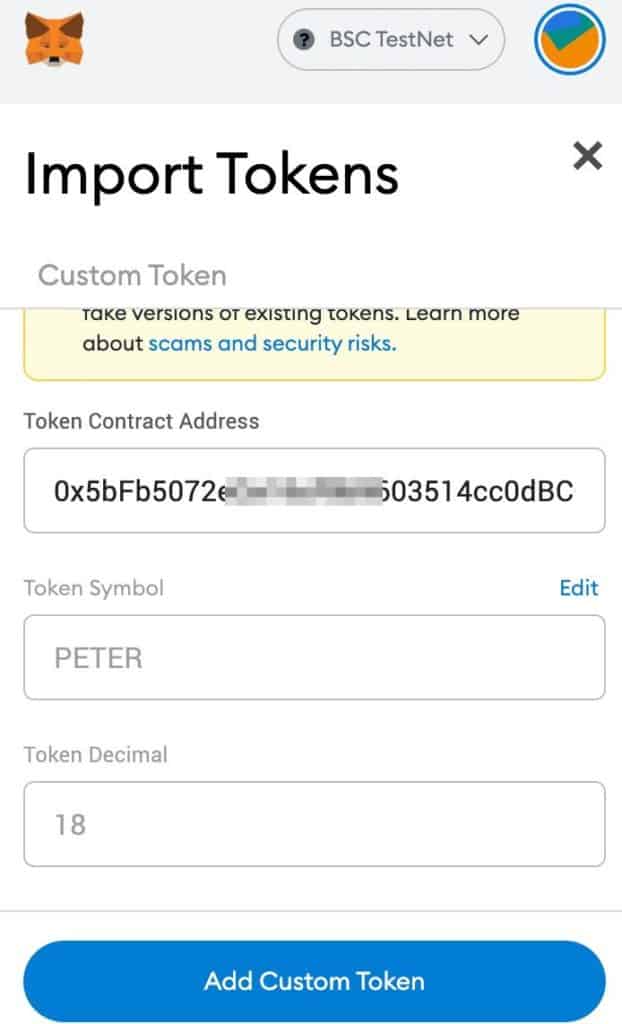This screenshot has height=1024, width=622.
Task: Tap the Token Decimal field
Action: [314, 824]
